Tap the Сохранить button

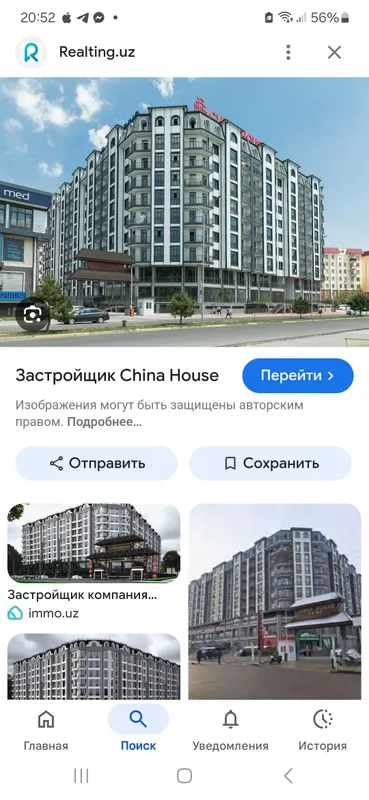pyautogui.click(x=270, y=463)
